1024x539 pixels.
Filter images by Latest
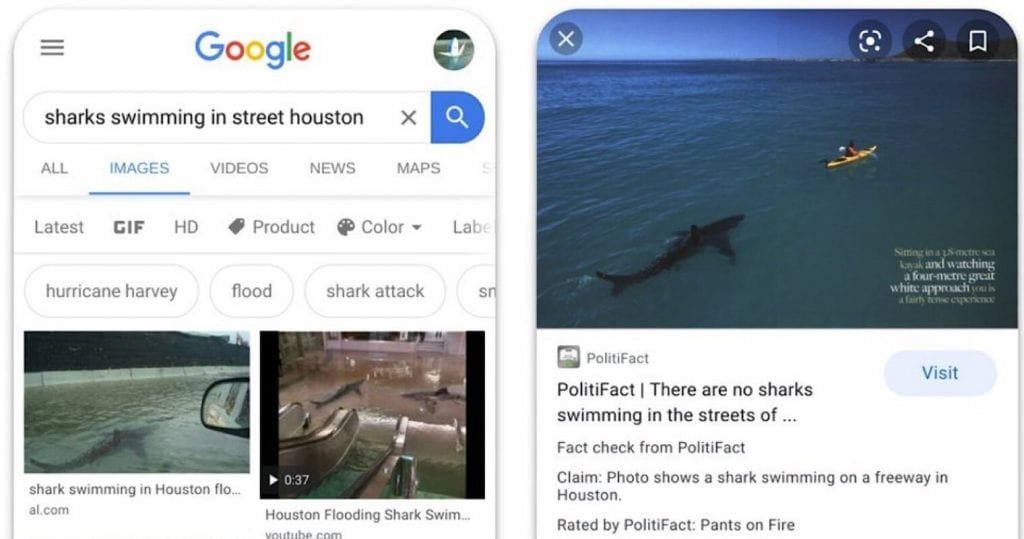(59, 227)
